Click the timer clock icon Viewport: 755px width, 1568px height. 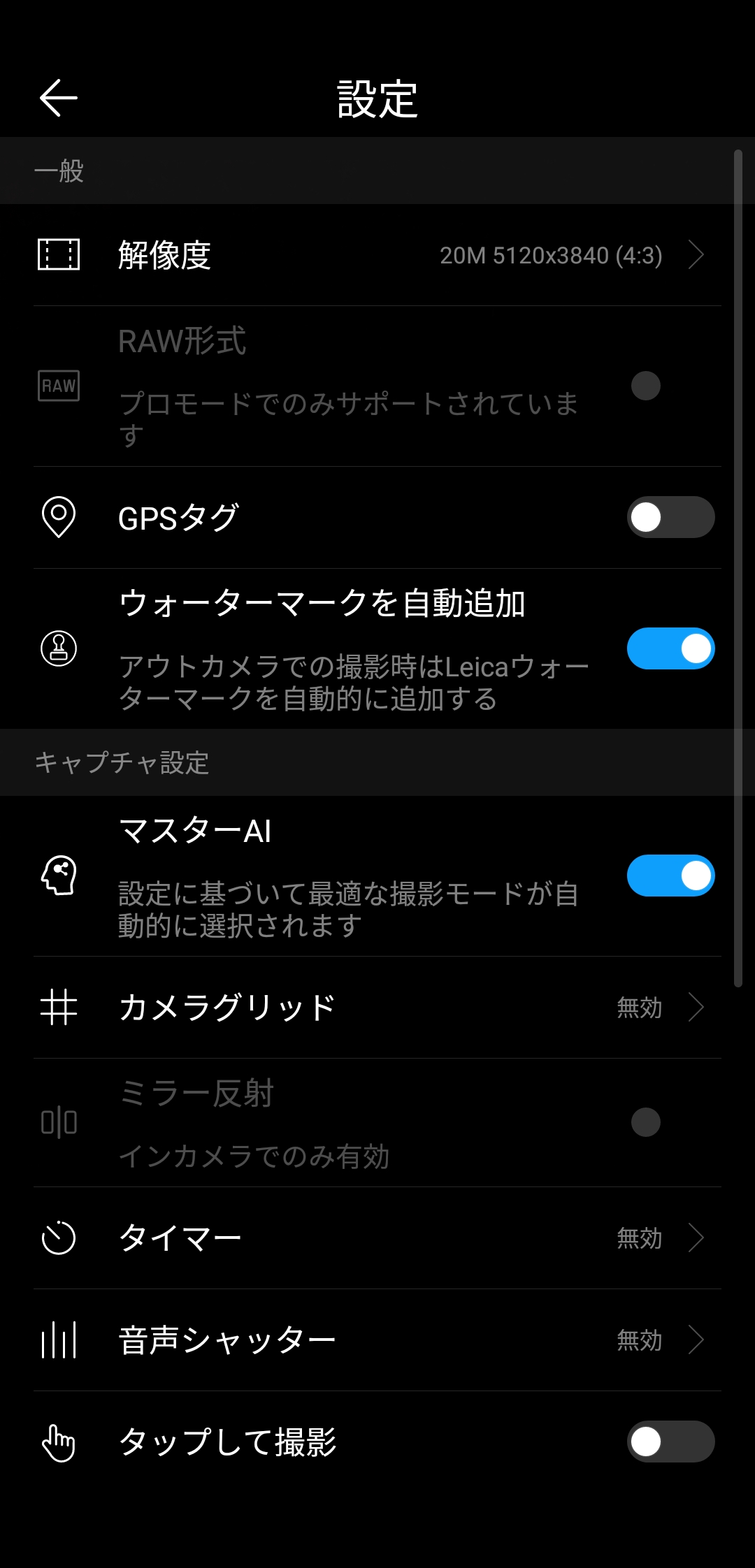pos(60,1237)
